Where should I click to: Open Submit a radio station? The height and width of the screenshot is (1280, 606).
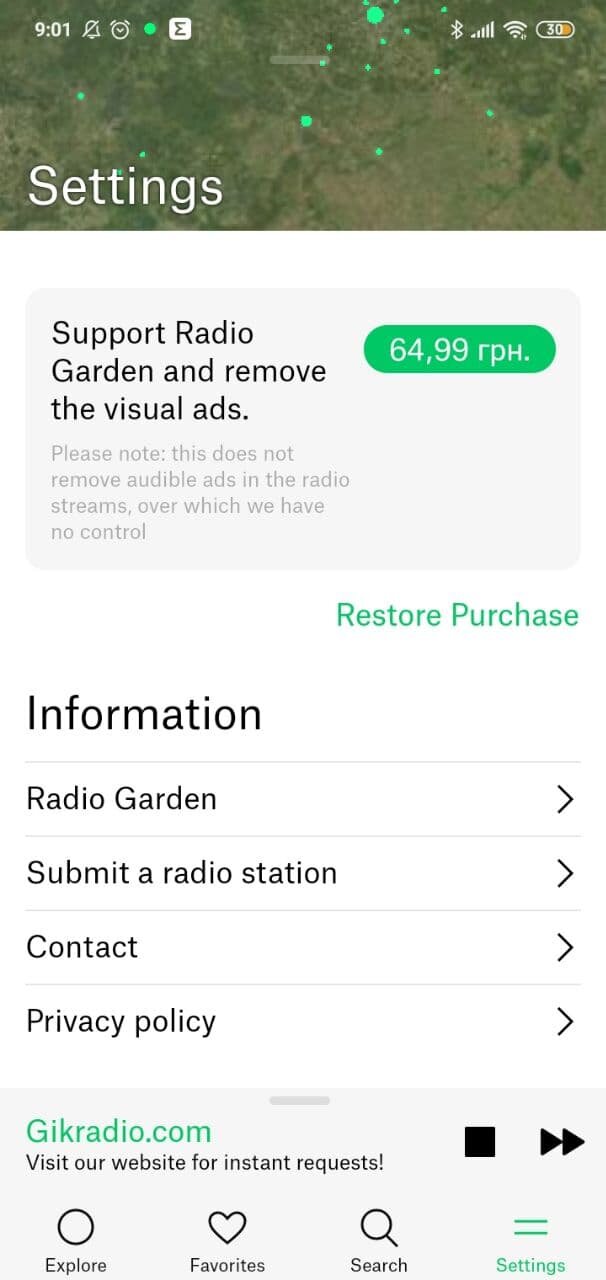(302, 873)
